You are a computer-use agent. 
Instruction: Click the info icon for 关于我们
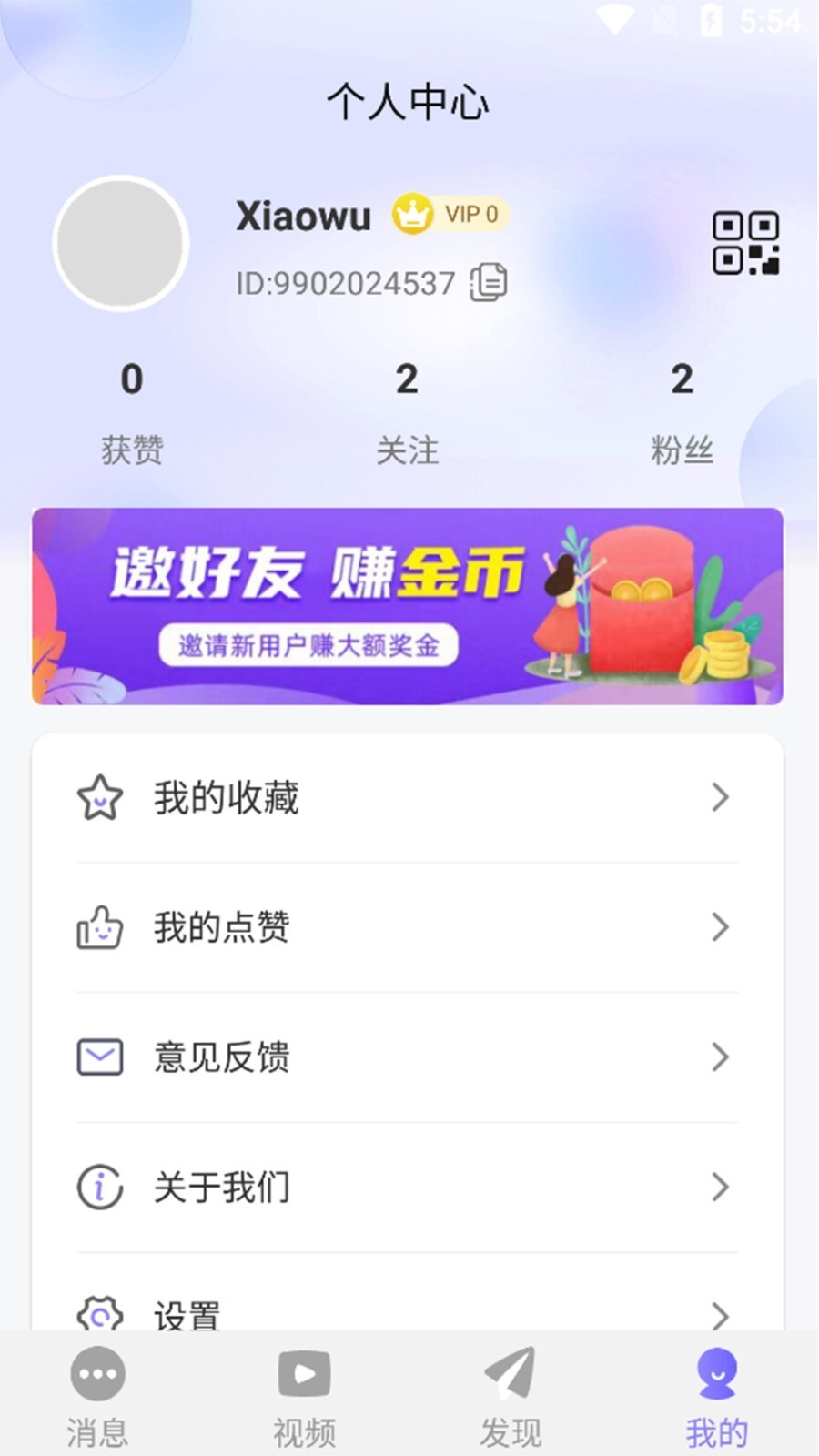[x=100, y=1188]
